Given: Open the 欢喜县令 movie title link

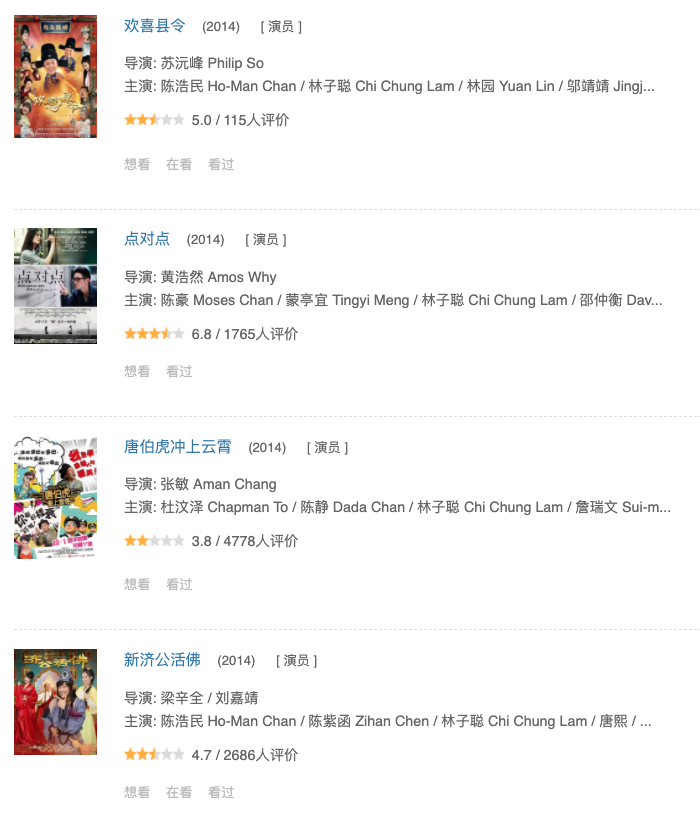Looking at the screenshot, I should [x=154, y=26].
